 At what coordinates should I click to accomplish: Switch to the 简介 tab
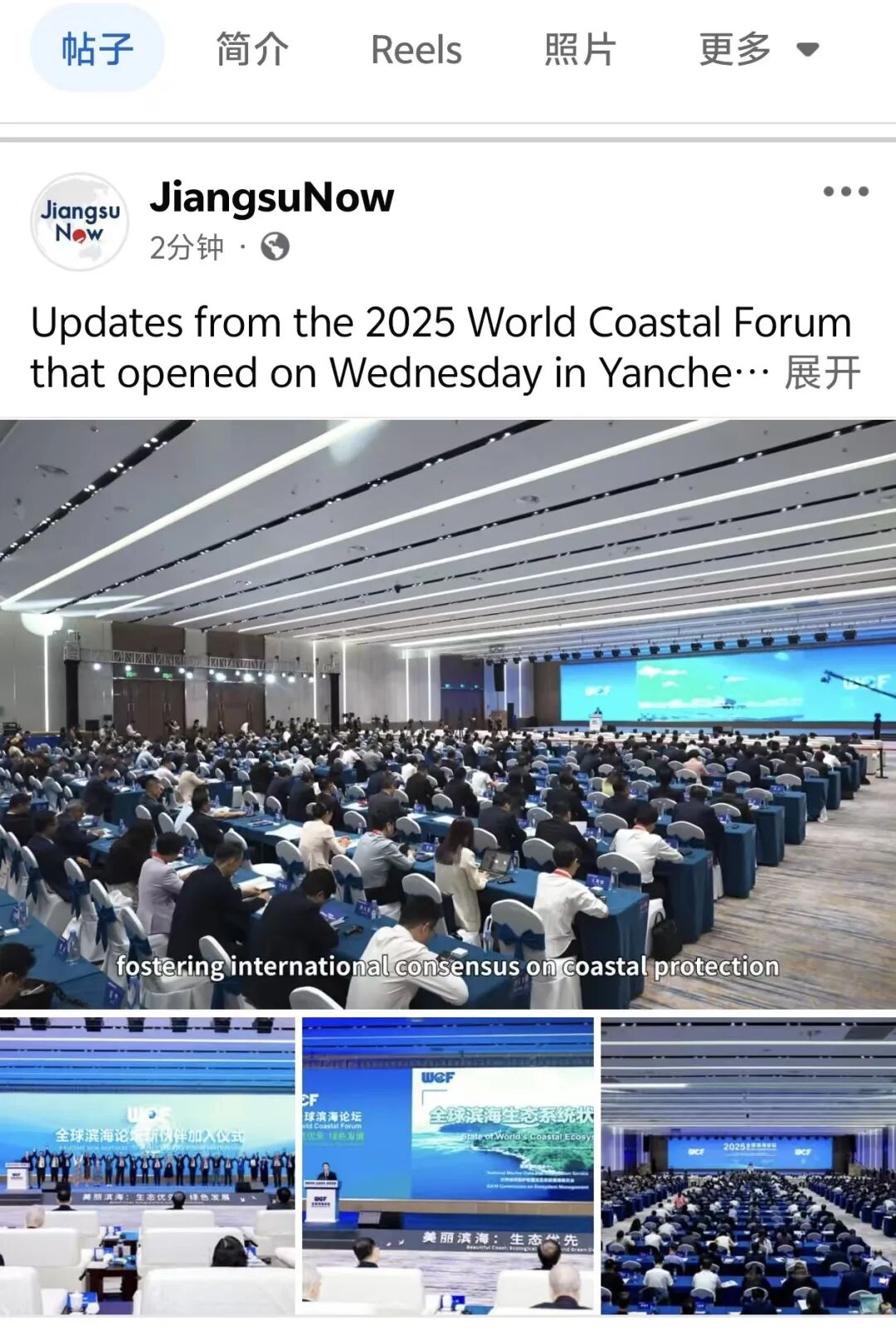point(252,50)
